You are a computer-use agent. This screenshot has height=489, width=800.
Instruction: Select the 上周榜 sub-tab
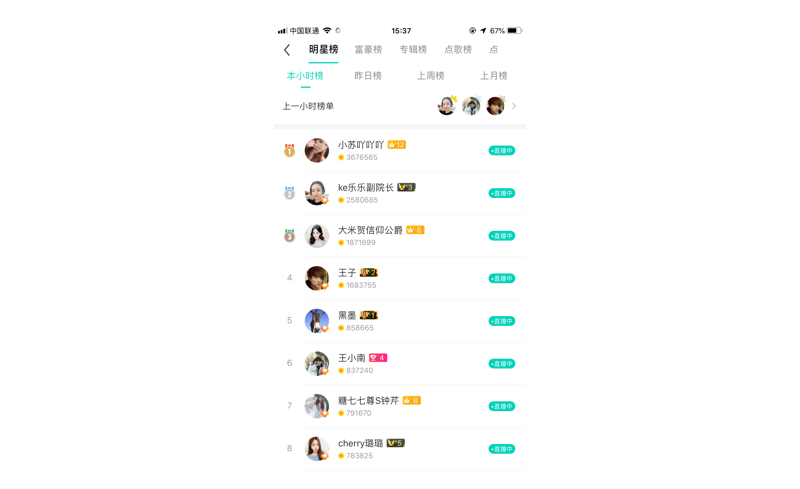(430, 76)
